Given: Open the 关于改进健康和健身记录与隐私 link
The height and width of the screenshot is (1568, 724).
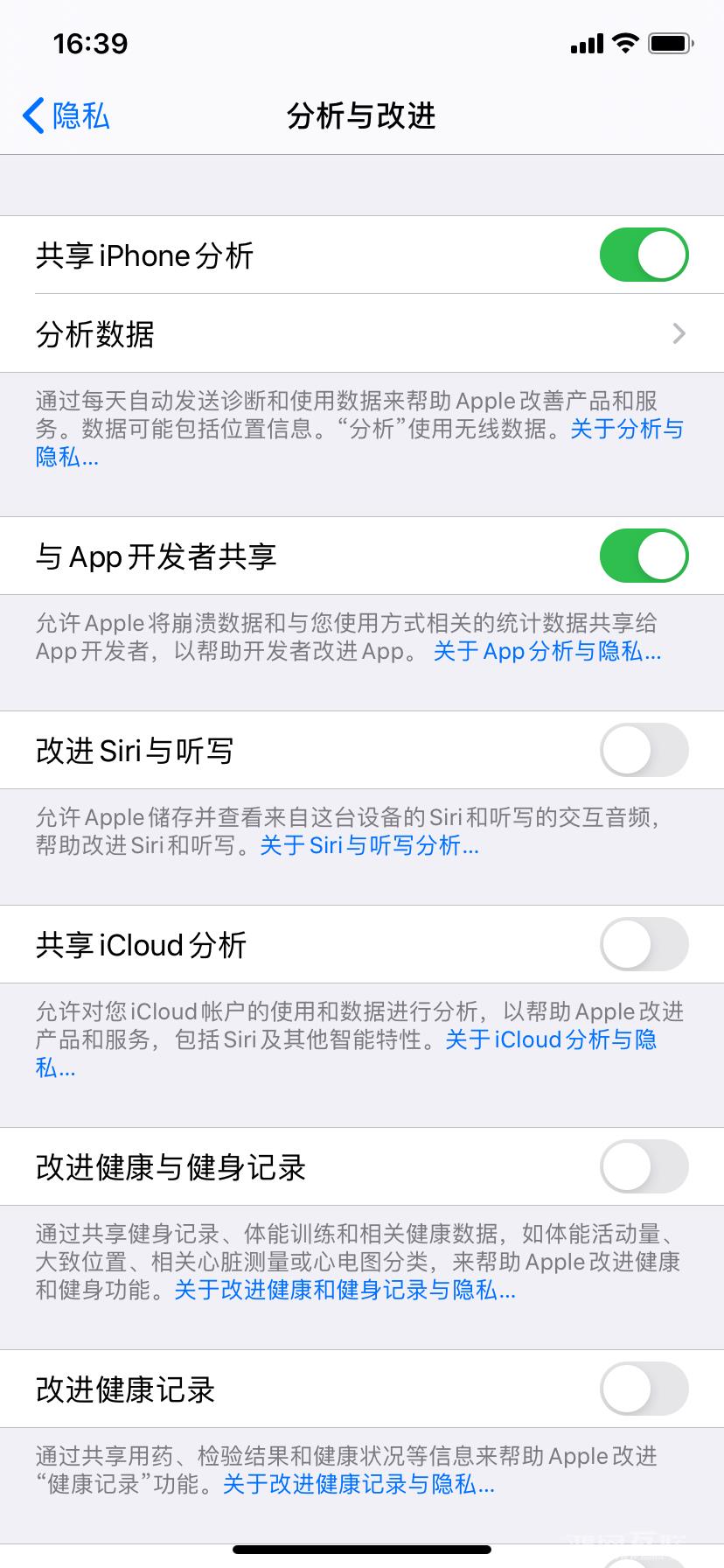Looking at the screenshot, I should click(345, 1290).
